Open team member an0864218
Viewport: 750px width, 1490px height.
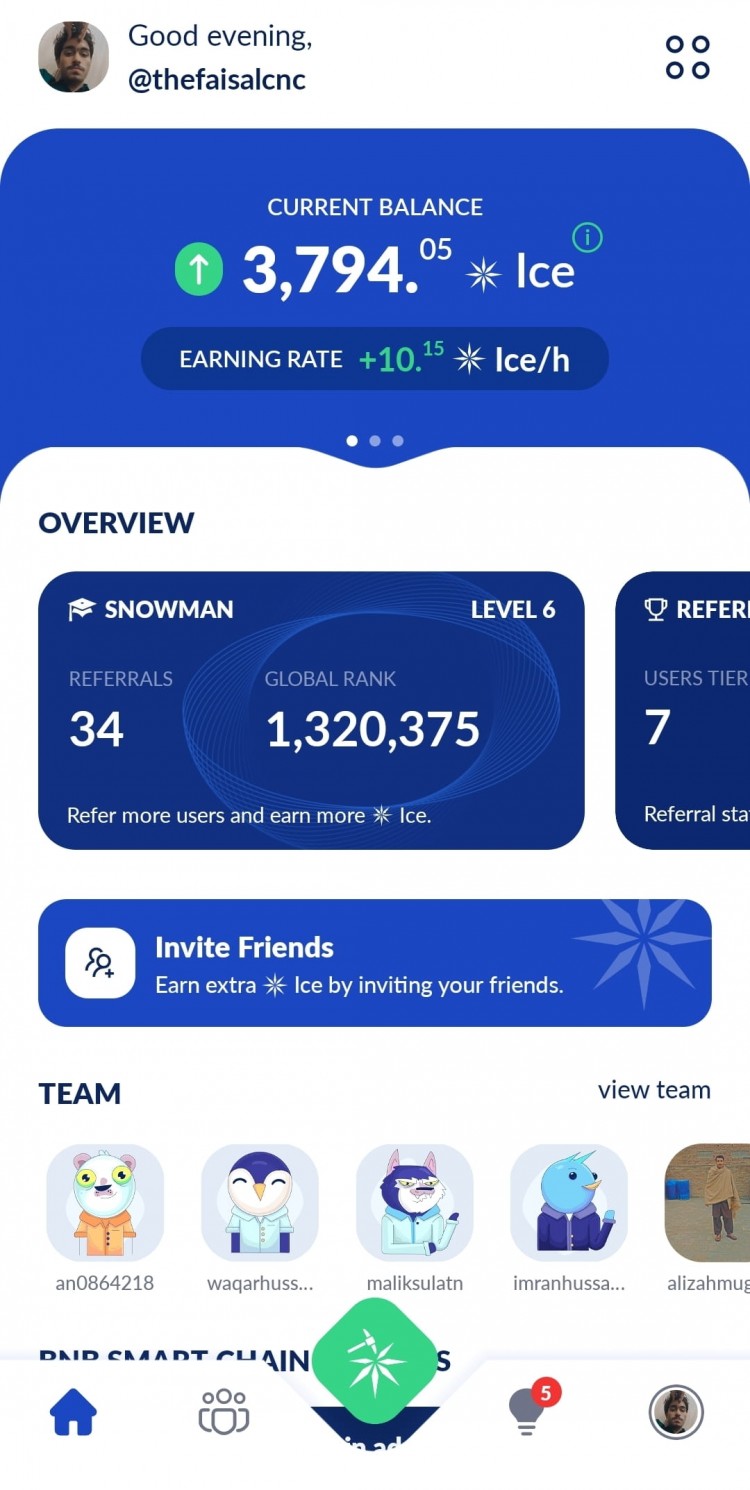click(105, 1202)
